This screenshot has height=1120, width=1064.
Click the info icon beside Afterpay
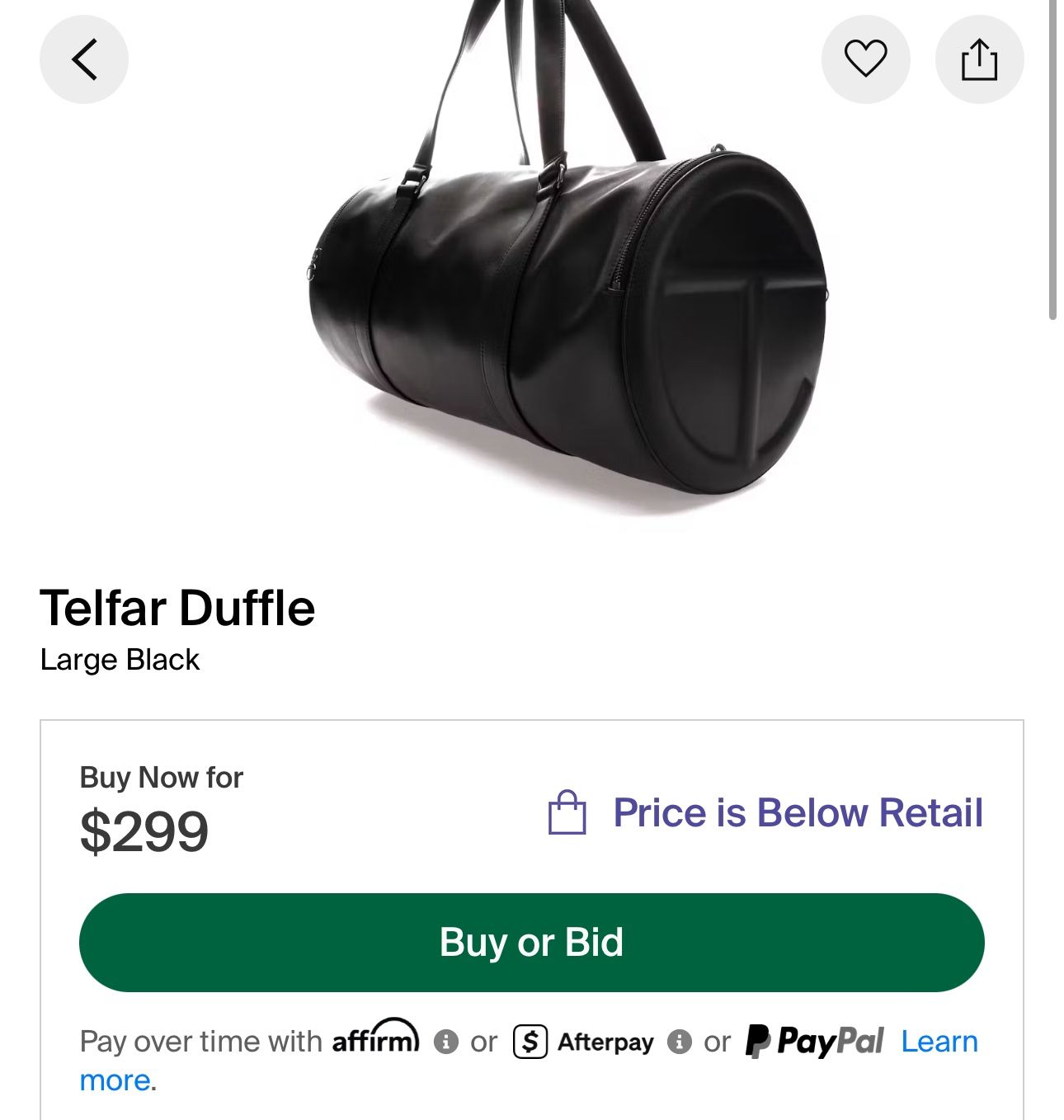(x=680, y=1042)
